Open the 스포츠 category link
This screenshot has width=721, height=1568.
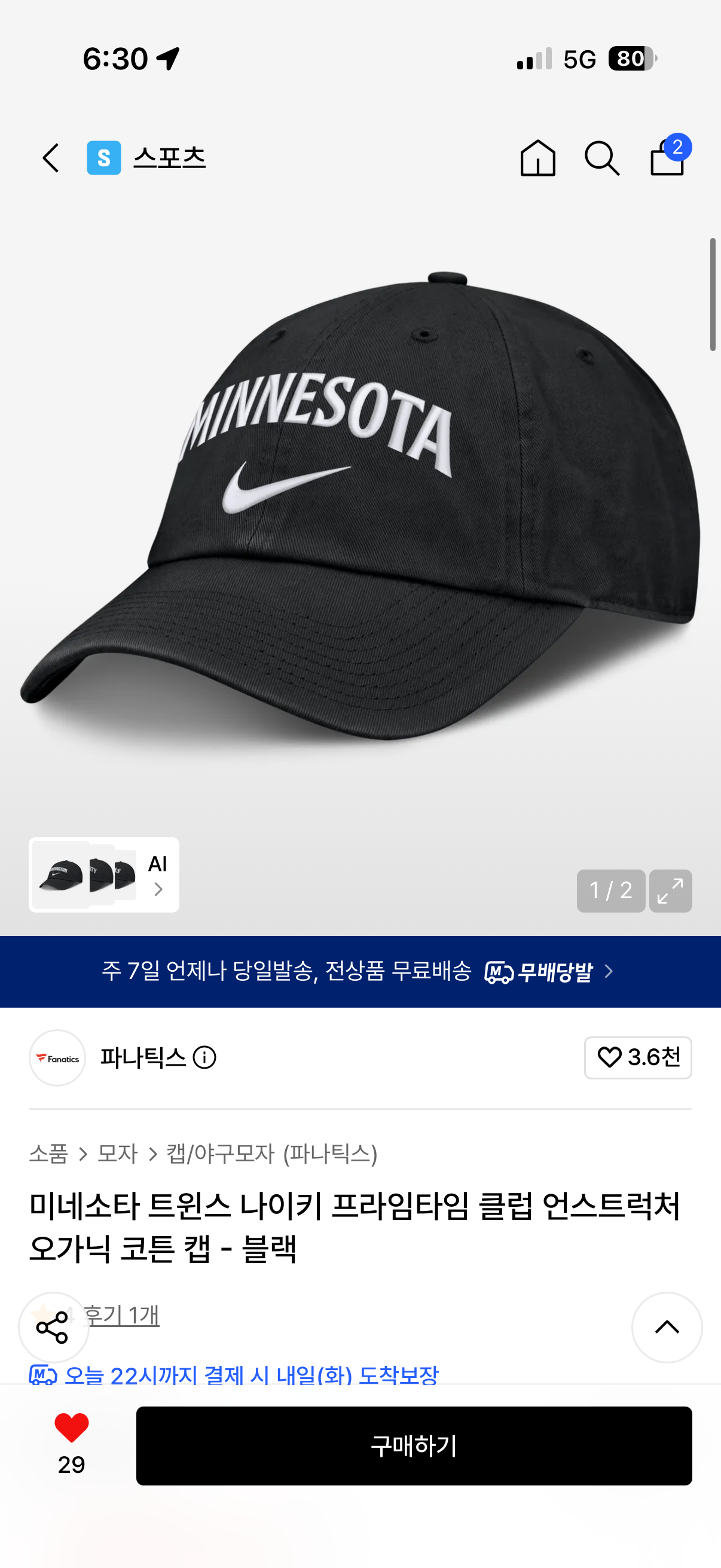146,158
